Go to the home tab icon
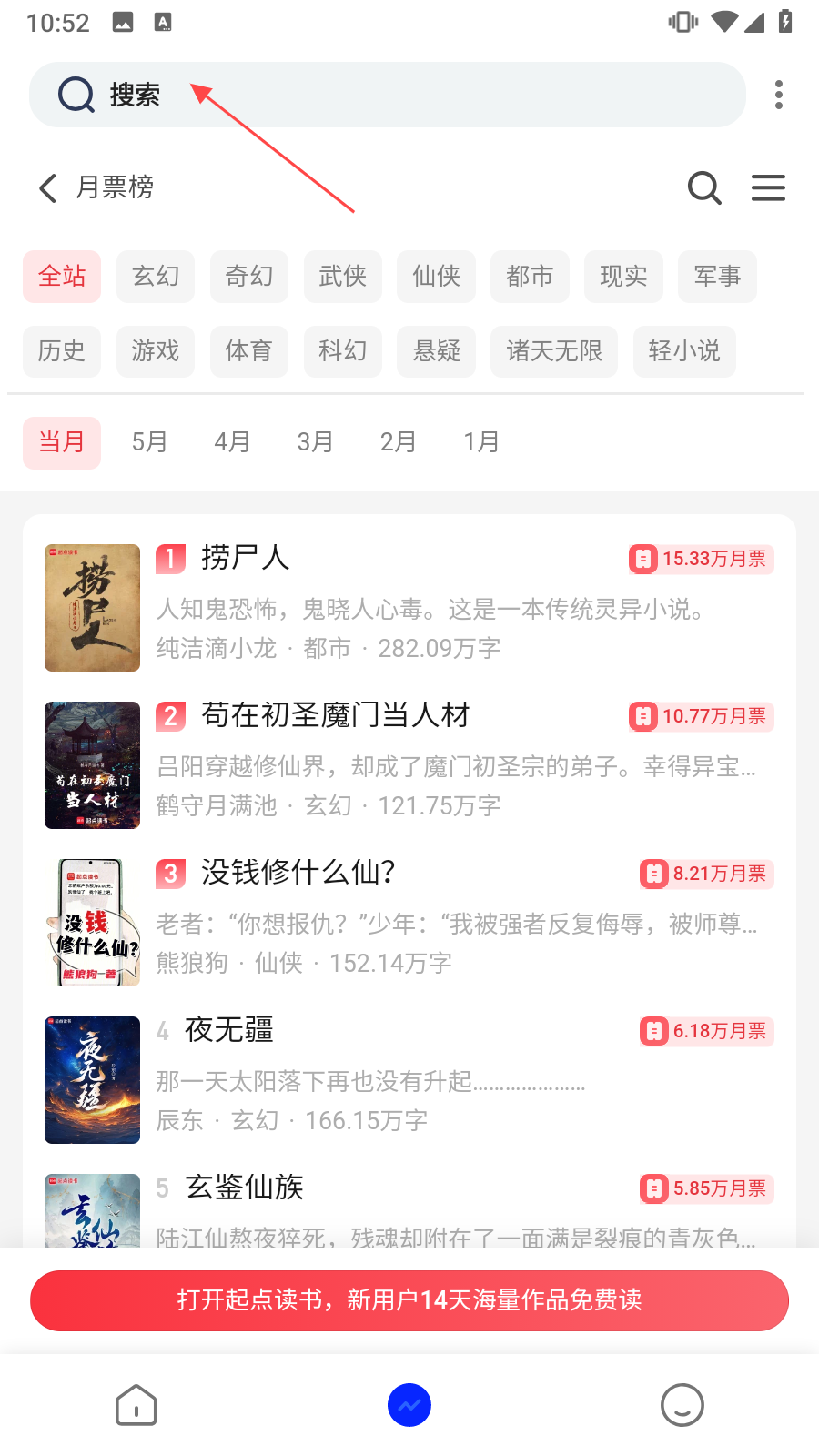 (136, 1405)
